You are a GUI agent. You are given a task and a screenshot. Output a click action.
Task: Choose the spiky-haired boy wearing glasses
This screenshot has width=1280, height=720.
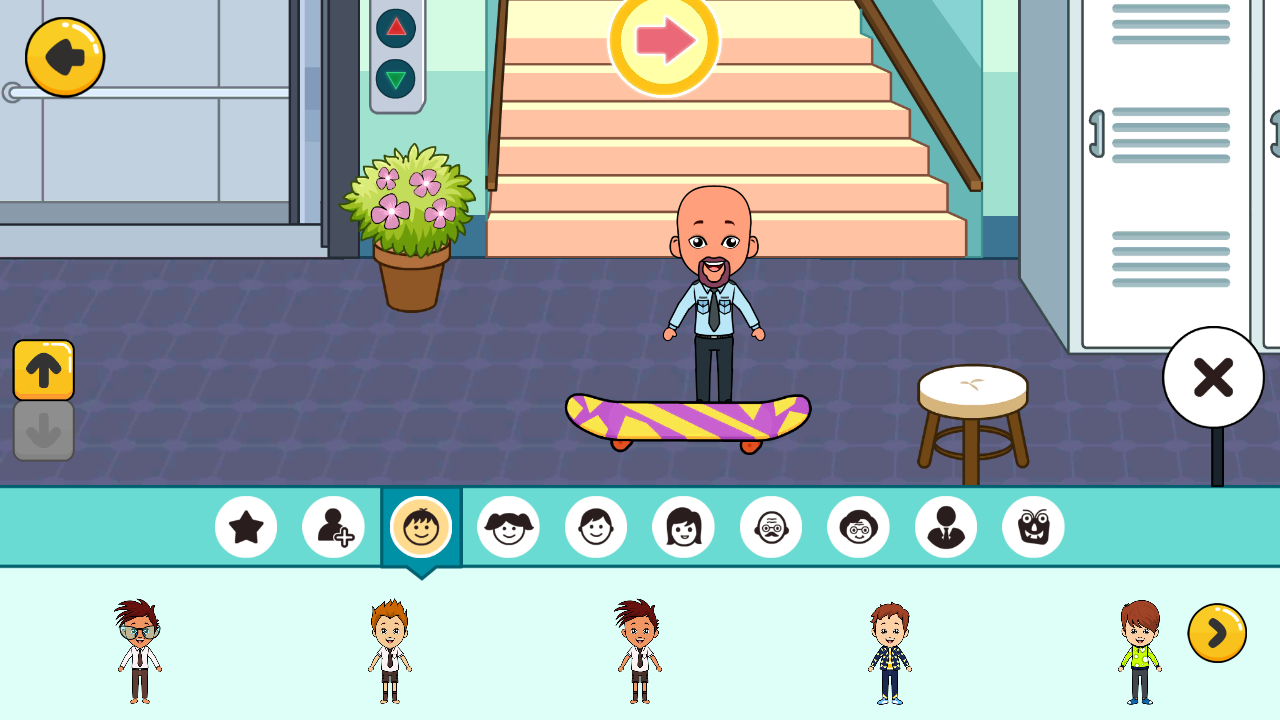(139, 650)
